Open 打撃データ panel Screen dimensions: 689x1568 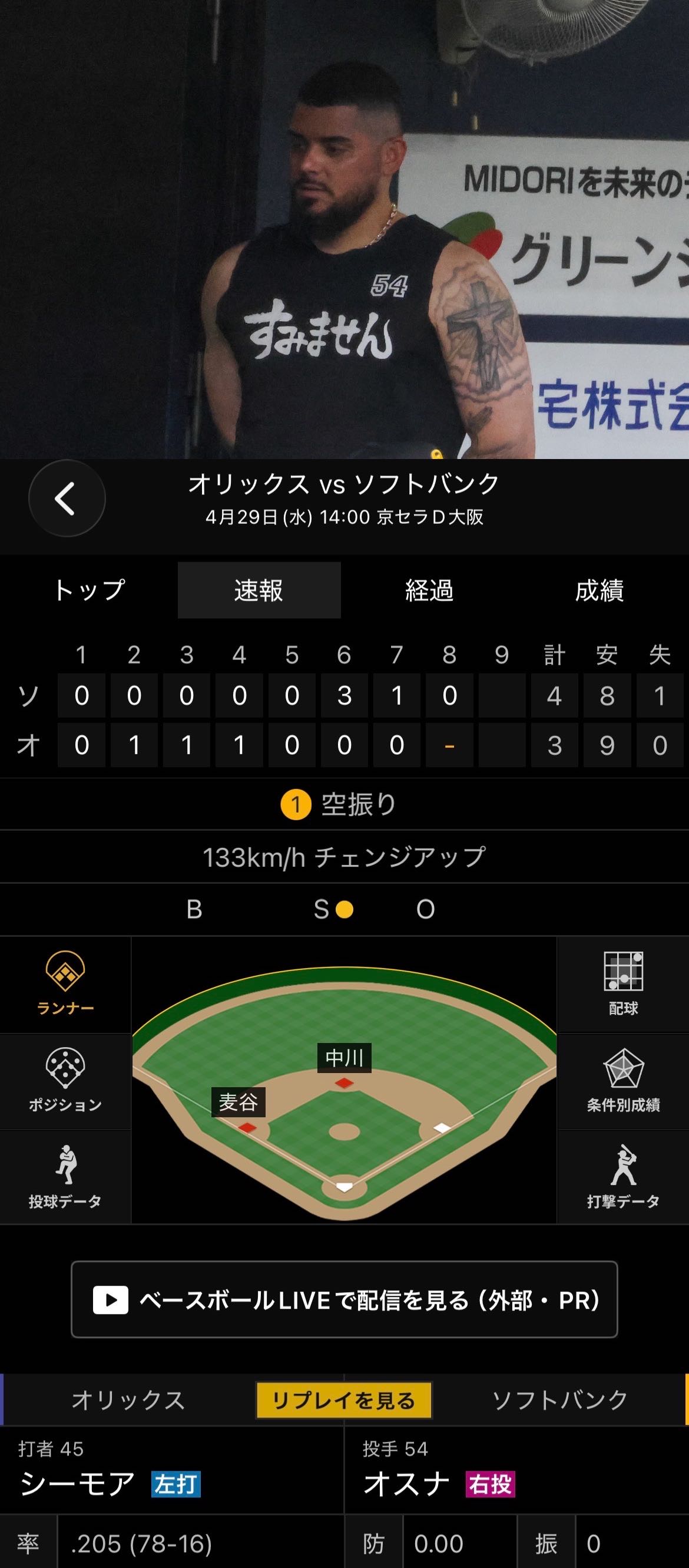(x=623, y=1177)
